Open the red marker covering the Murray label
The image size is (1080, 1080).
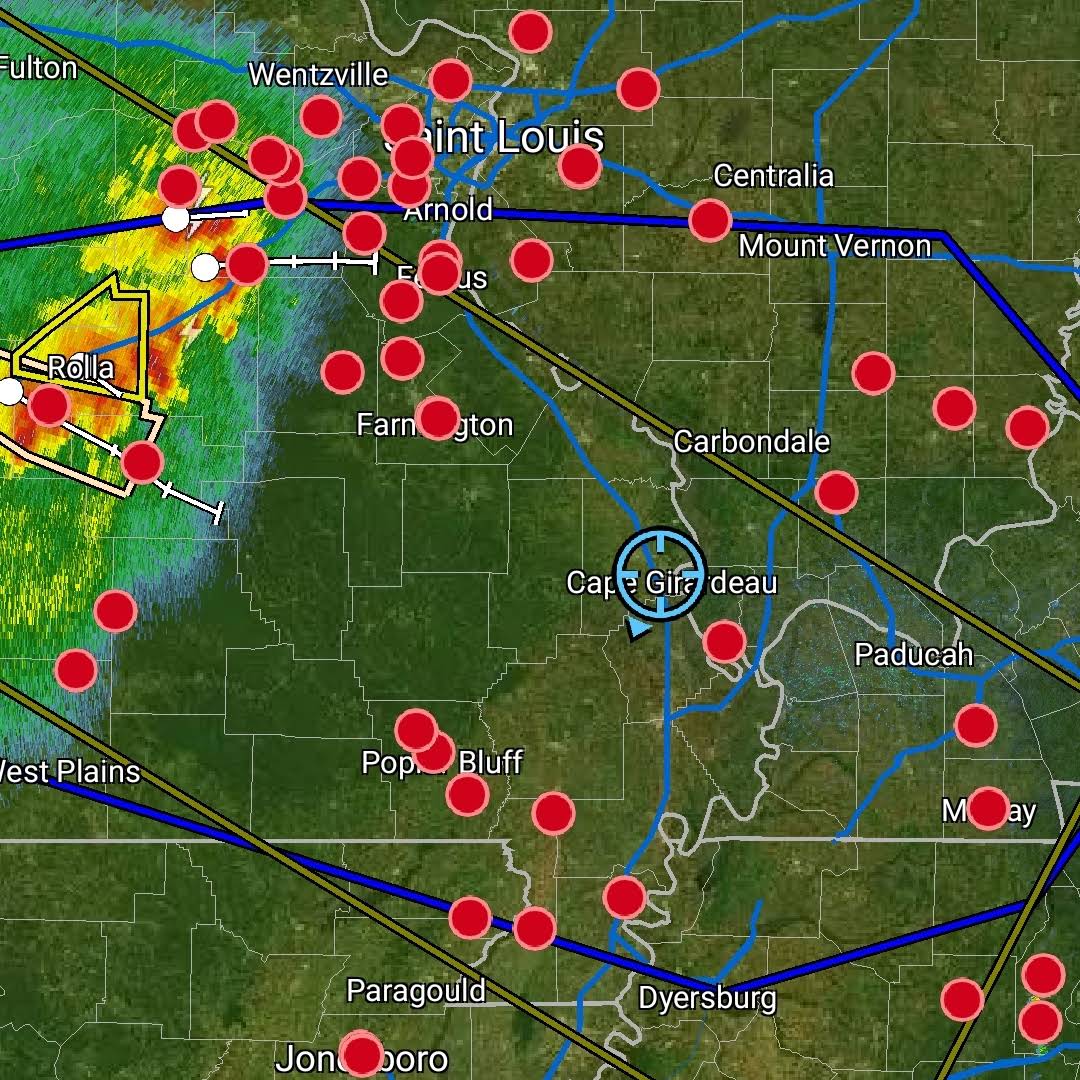click(988, 808)
